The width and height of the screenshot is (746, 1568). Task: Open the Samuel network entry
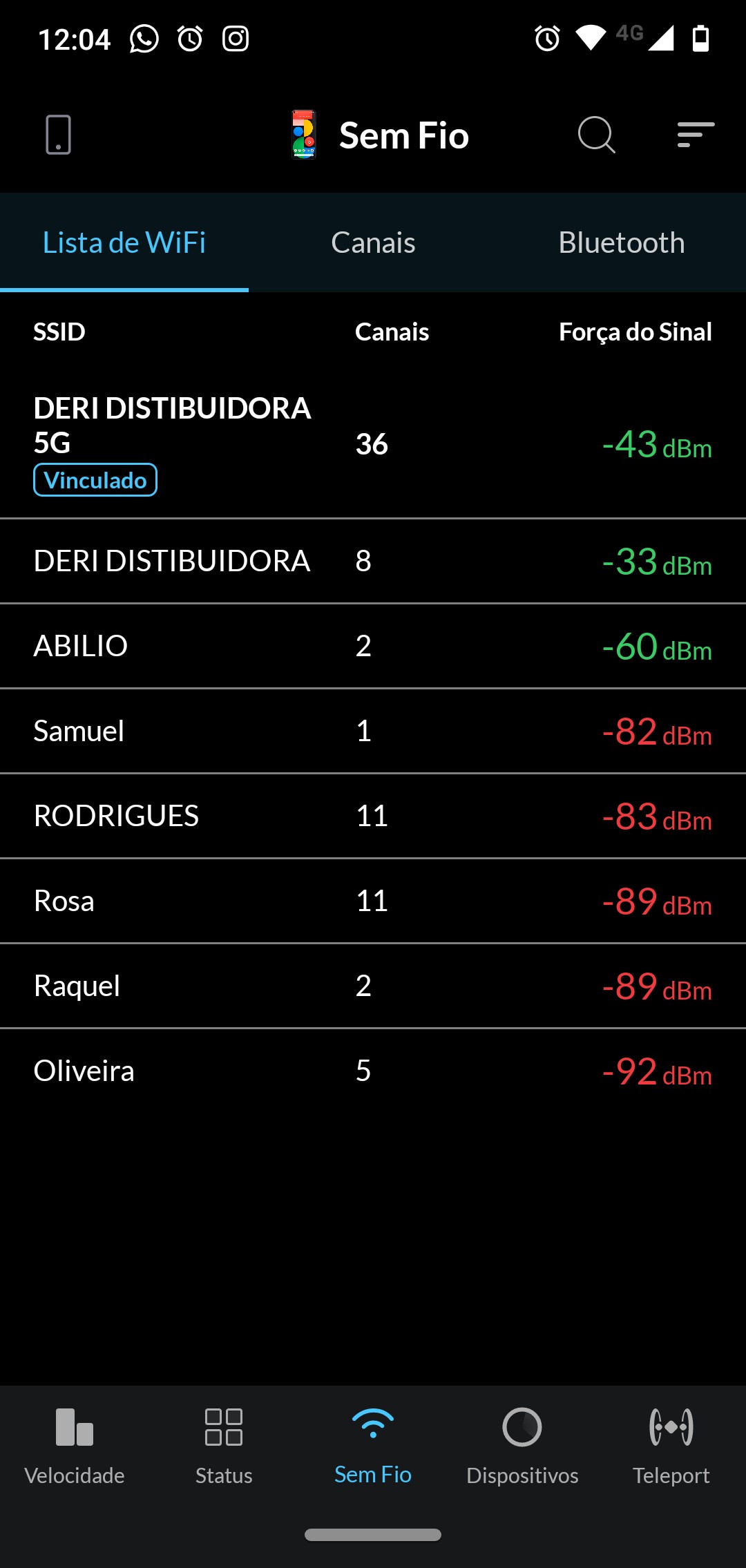point(373,731)
